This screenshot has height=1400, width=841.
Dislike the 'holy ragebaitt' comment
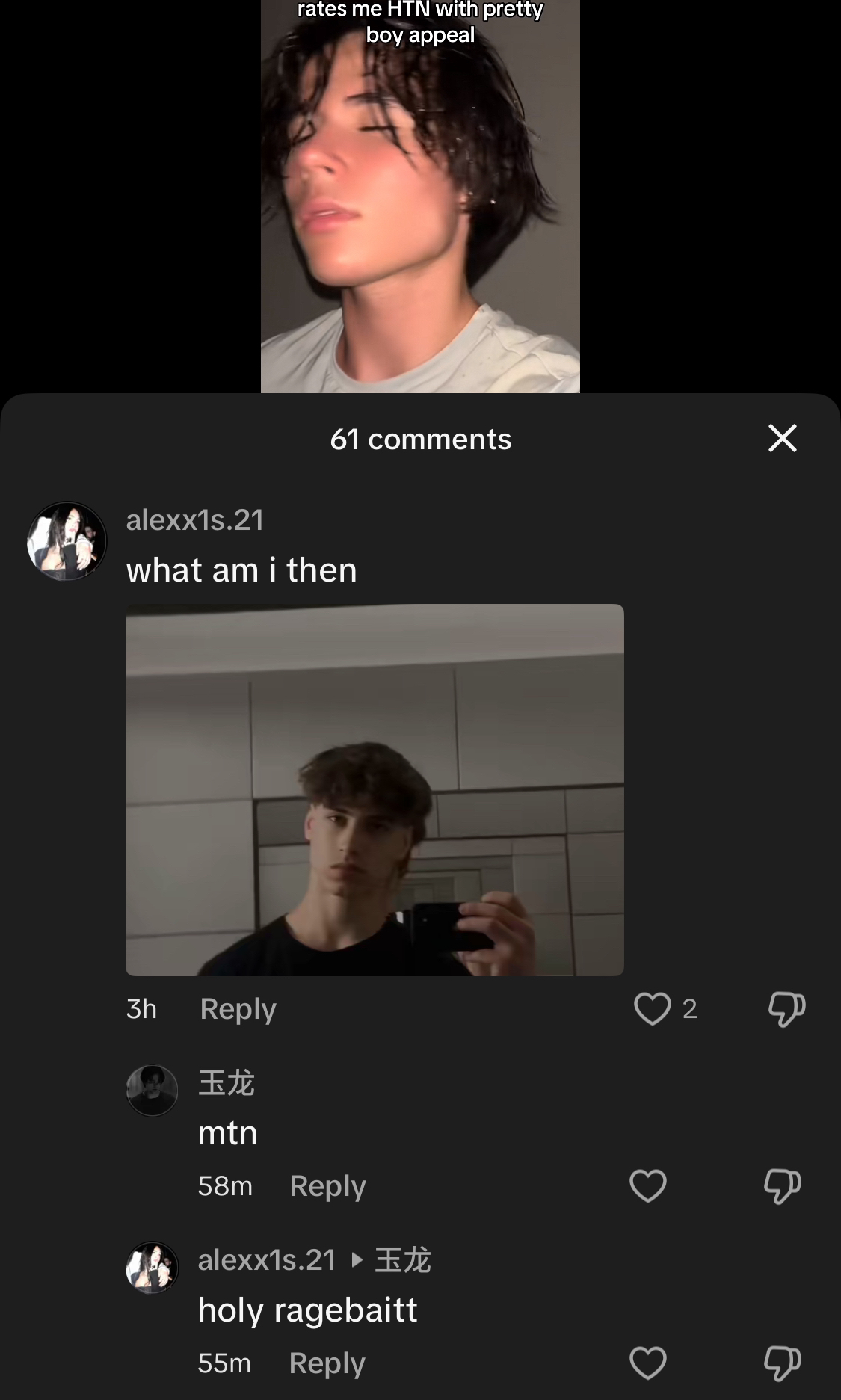pos(782,1363)
